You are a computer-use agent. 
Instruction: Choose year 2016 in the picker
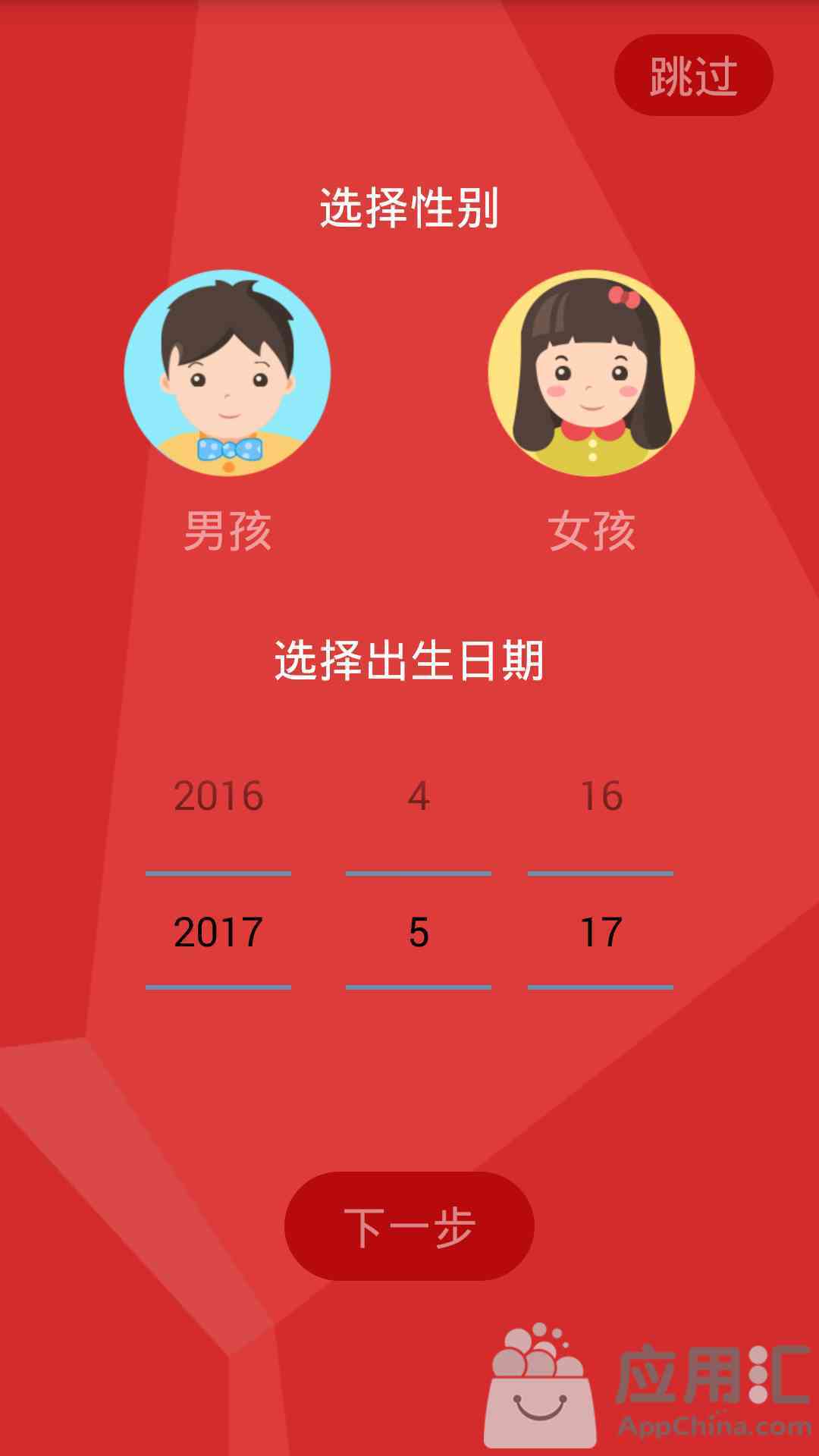pos(218,796)
